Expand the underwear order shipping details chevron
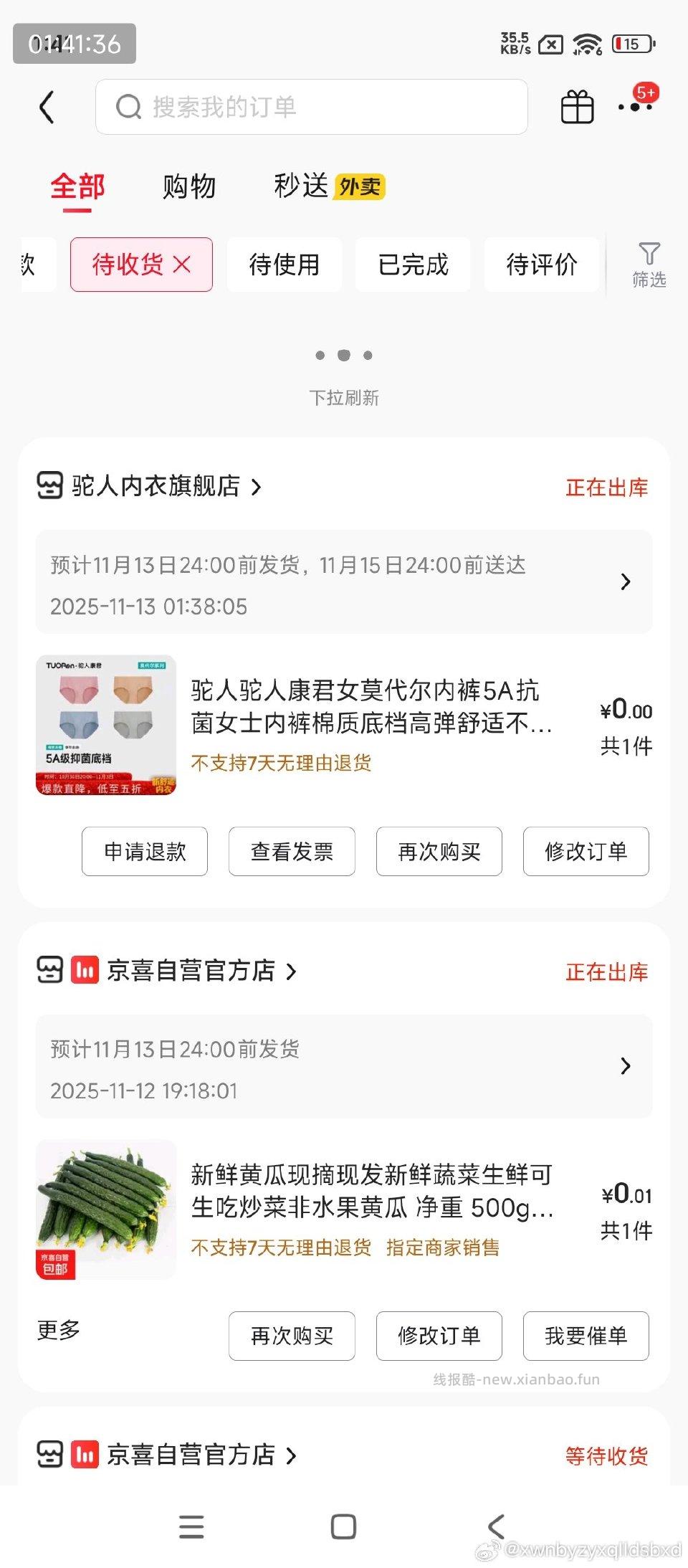The height and width of the screenshot is (1568, 688). click(x=624, y=582)
